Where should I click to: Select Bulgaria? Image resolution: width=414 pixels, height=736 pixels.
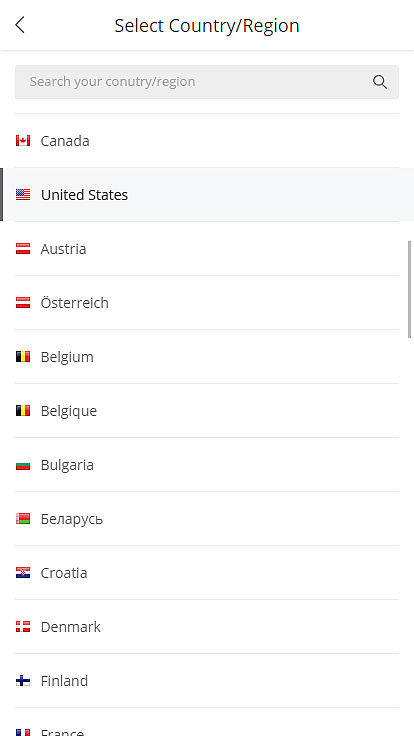tap(207, 464)
